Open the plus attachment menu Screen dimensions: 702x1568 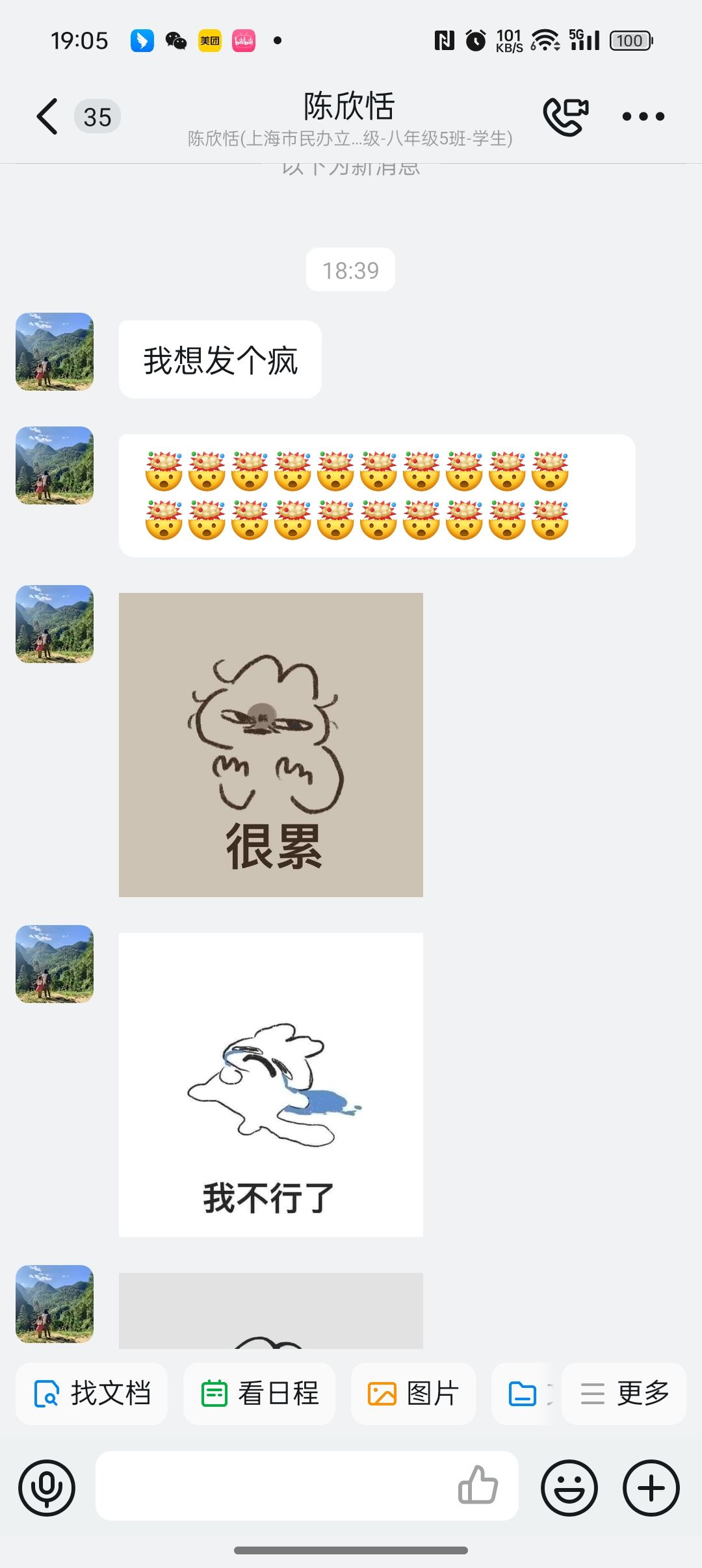tap(651, 1487)
